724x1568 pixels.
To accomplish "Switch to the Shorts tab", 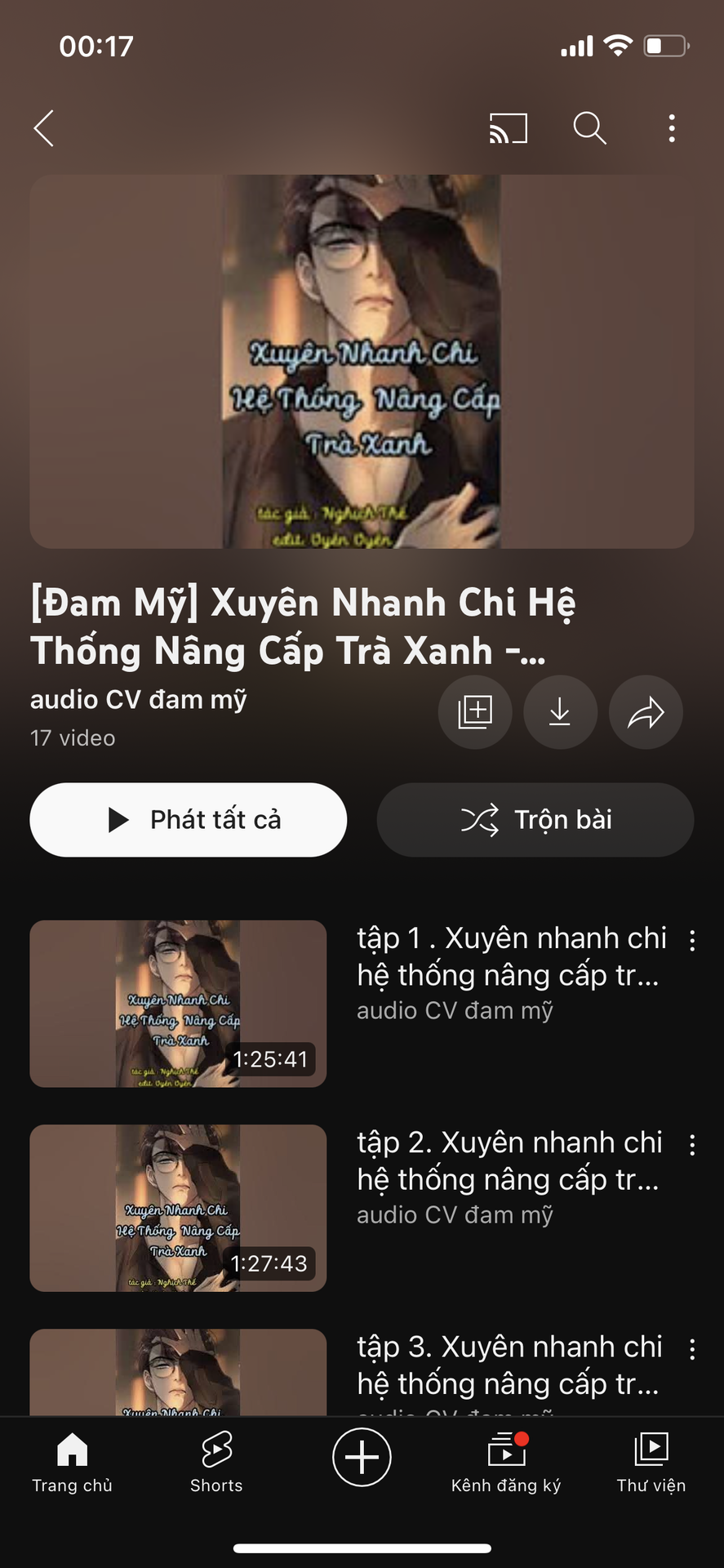I will (216, 1462).
